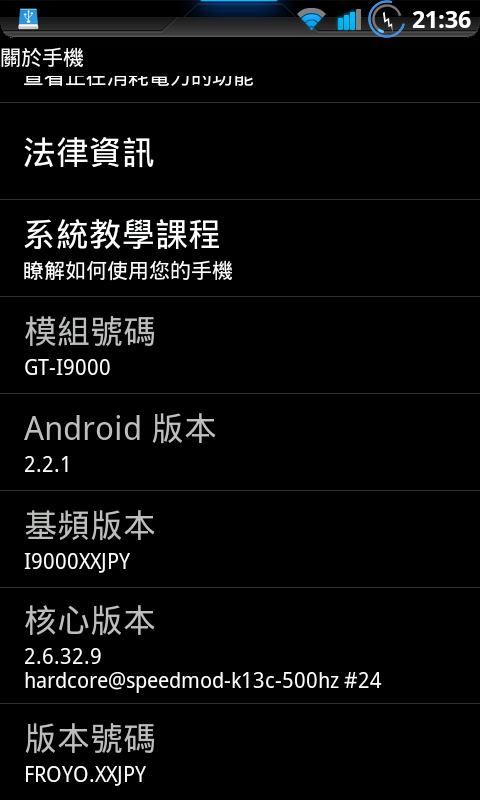This screenshot has height=800, width=480.
Task: Open 法律資訊 legal information
Action: (x=240, y=151)
